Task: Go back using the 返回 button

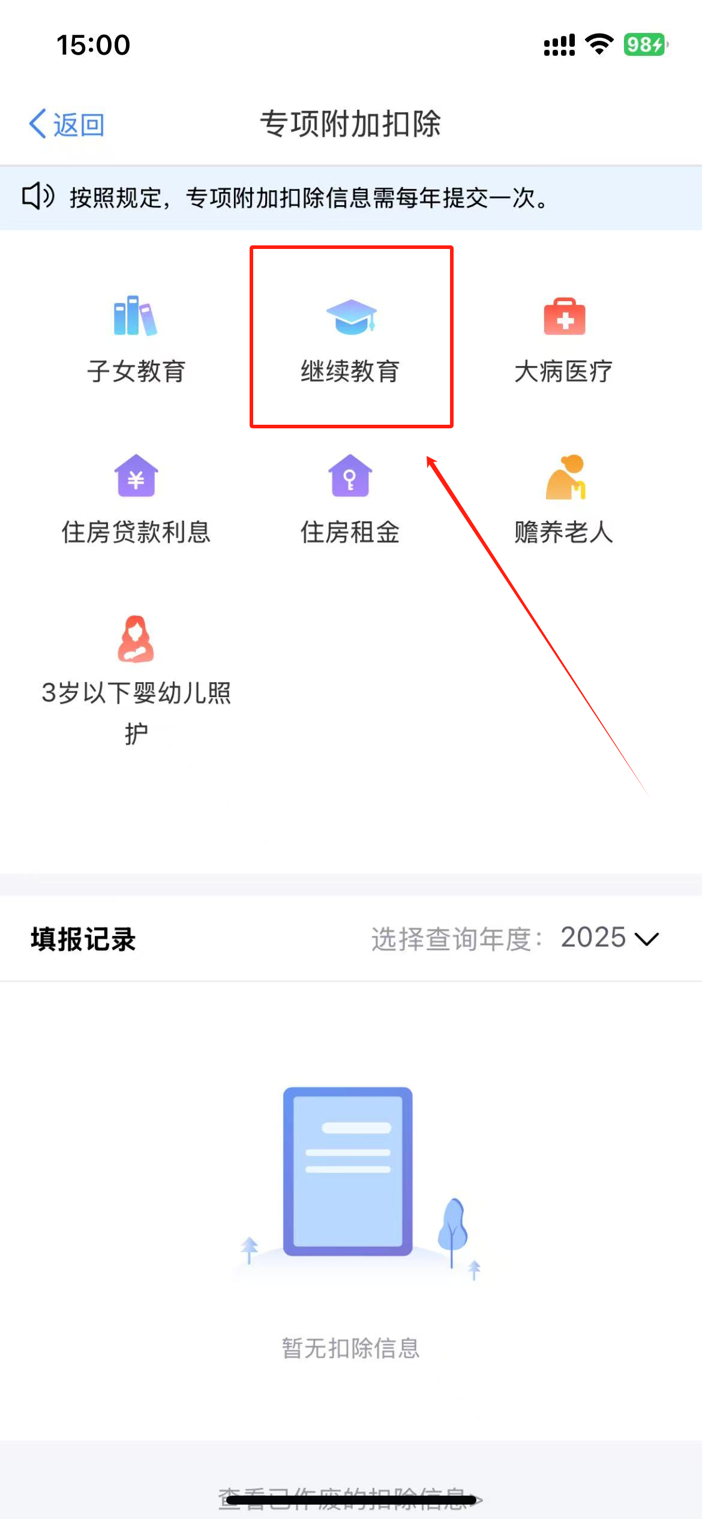Action: pyautogui.click(x=66, y=124)
